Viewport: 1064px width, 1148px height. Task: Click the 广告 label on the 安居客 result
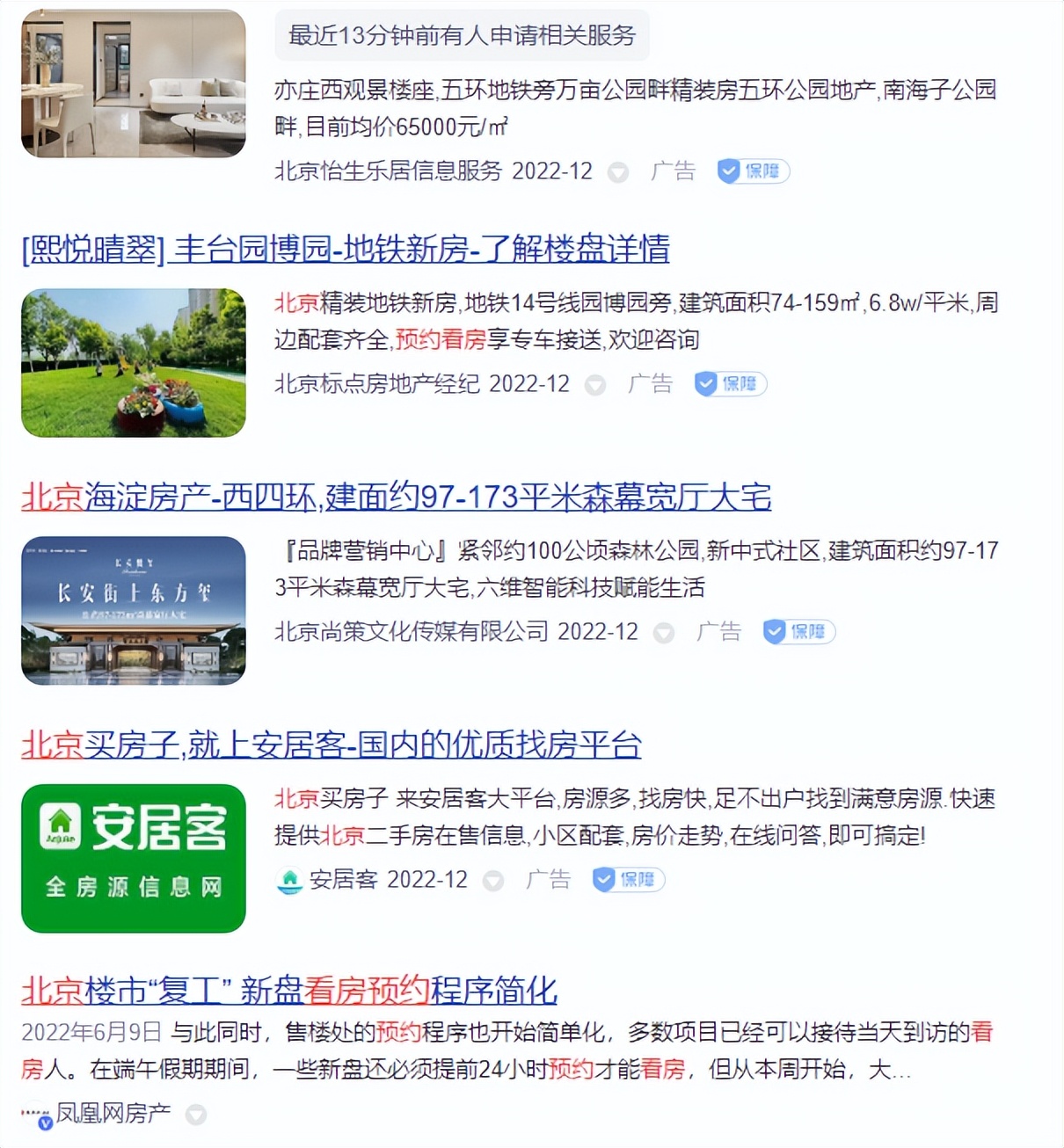[549, 880]
